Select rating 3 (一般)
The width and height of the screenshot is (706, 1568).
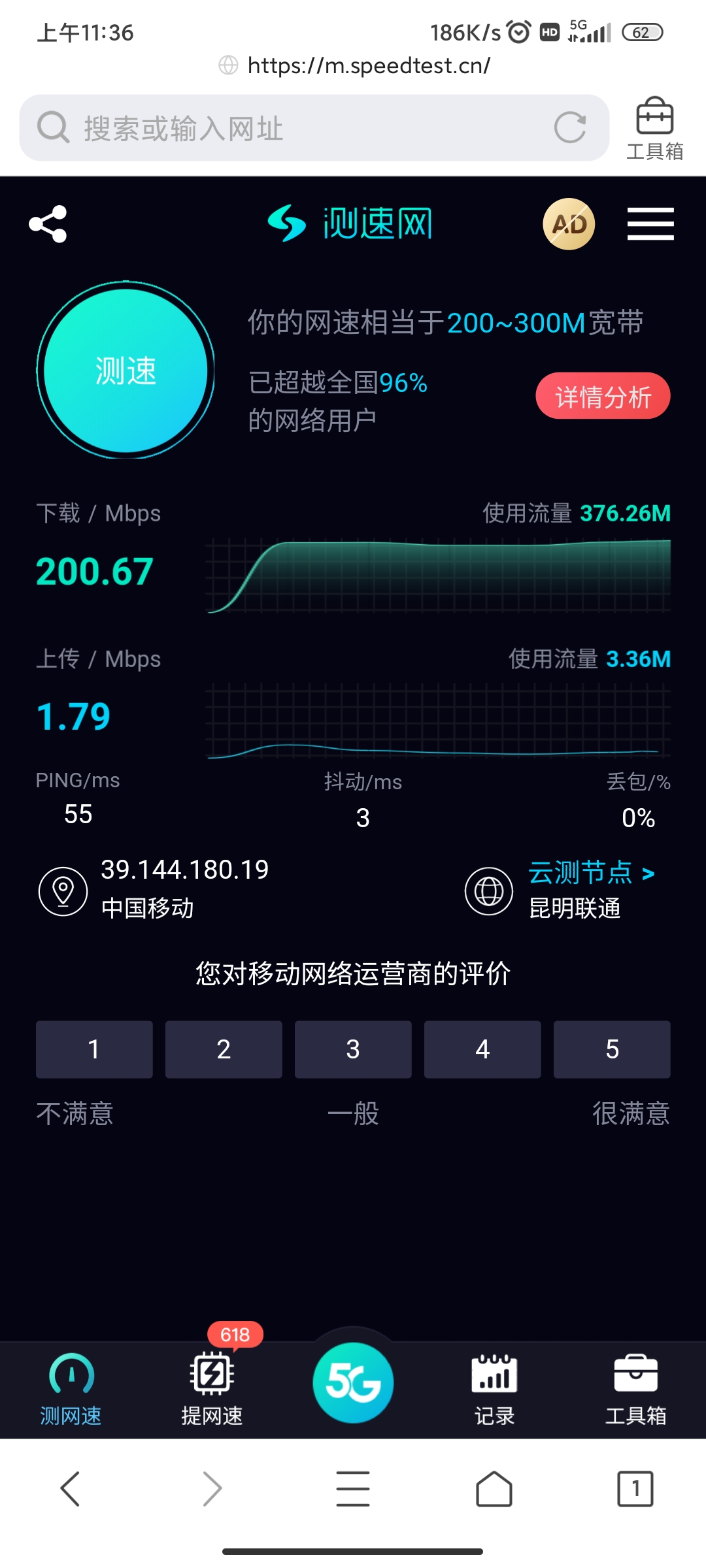(353, 1049)
